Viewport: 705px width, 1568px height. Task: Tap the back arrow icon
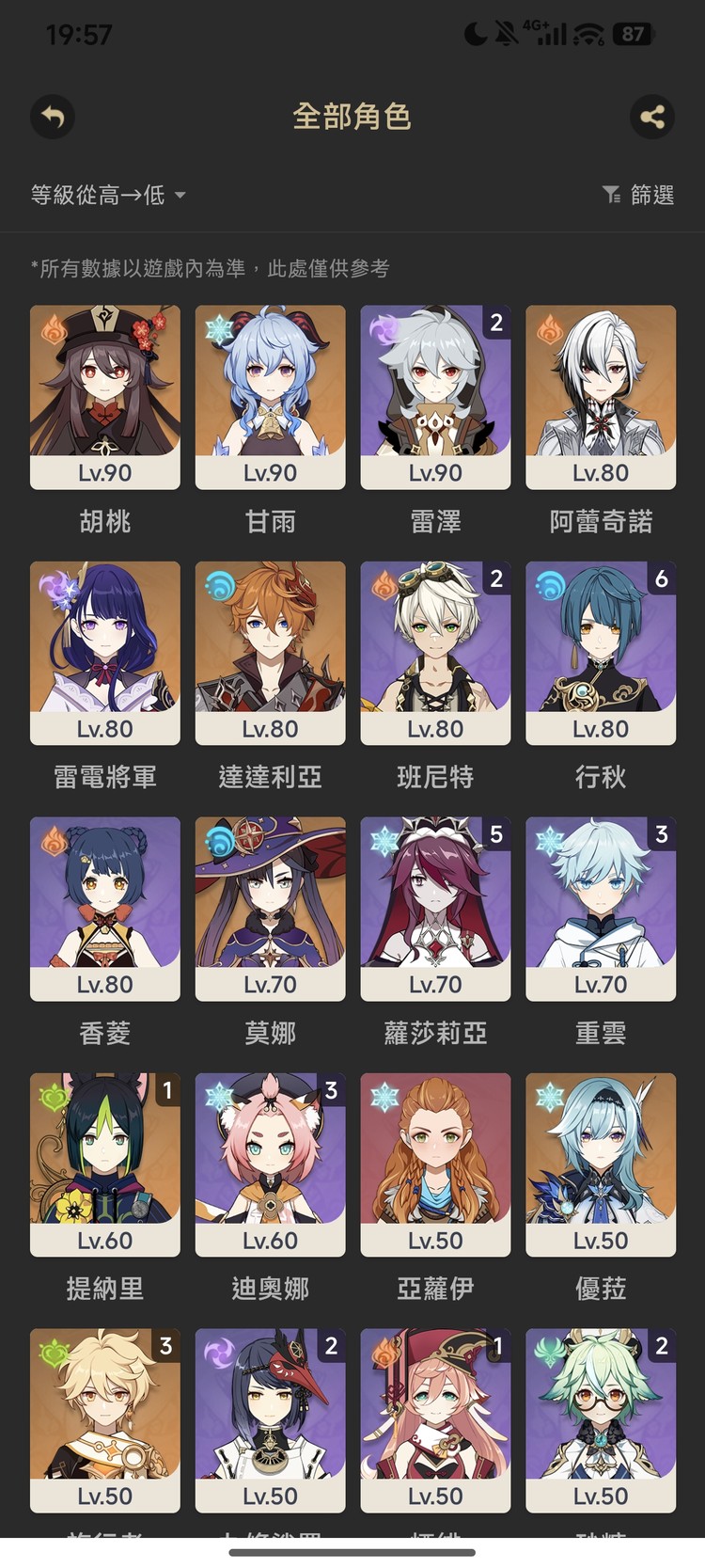click(53, 117)
